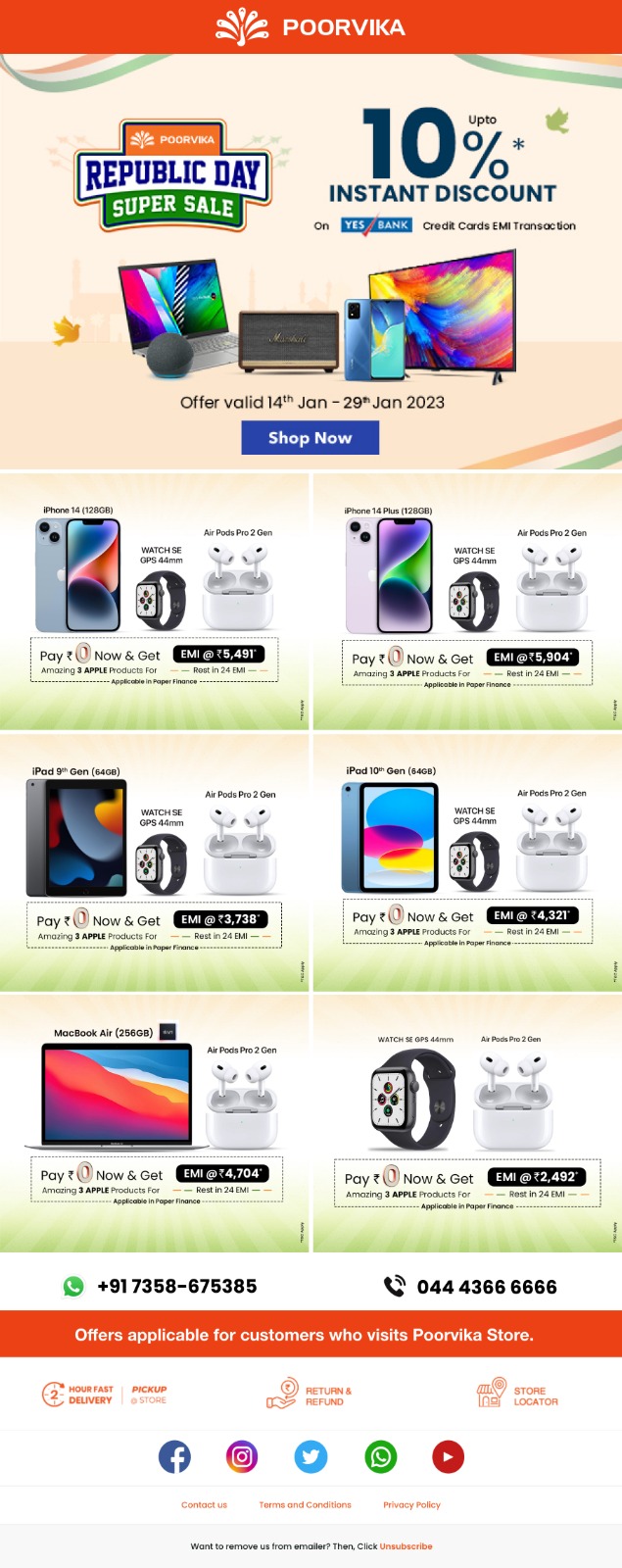Visit Poorvika's Instagram page
This screenshot has width=622, height=1568.
[x=242, y=1457]
